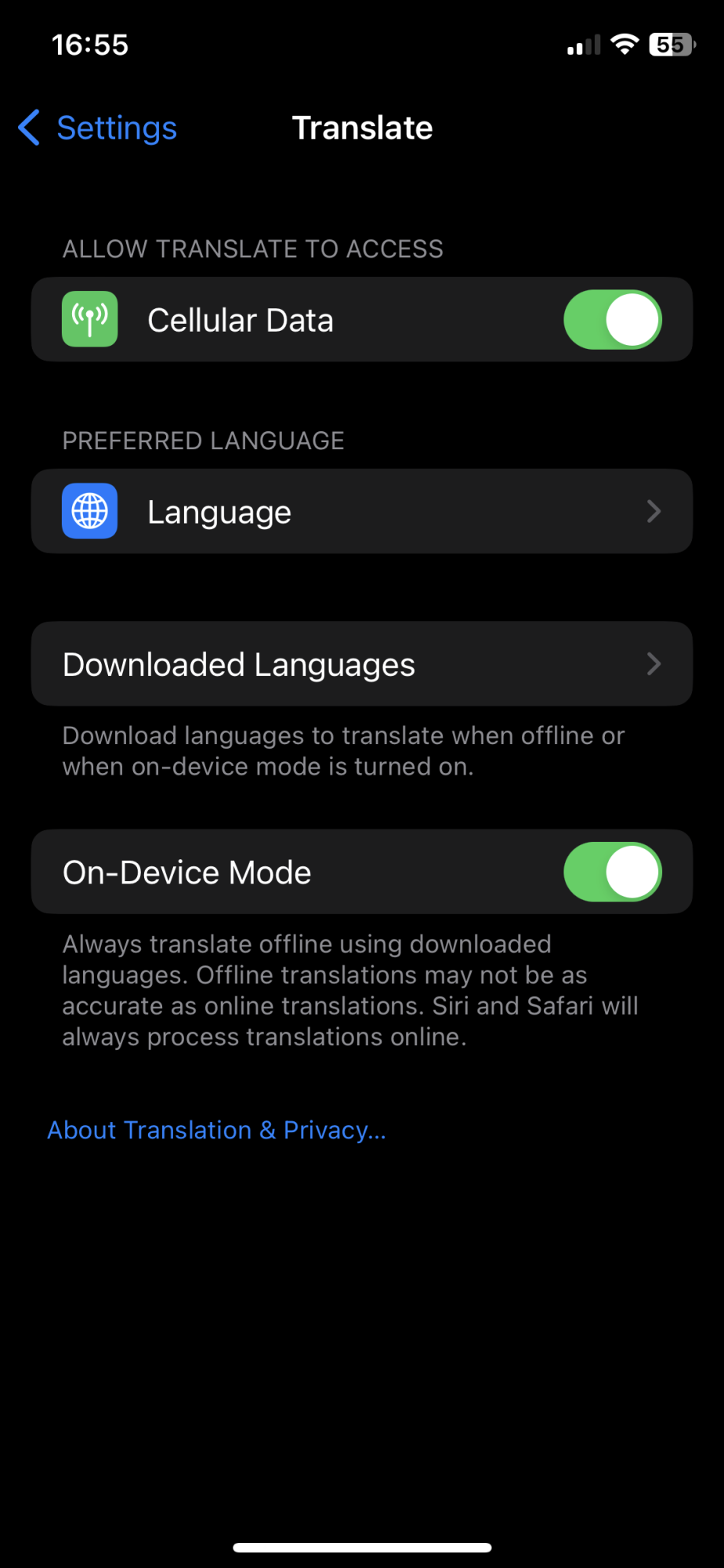Screen dimensions: 724x1568
Task: Open About Translation & Privacy link
Action: 216,1130
